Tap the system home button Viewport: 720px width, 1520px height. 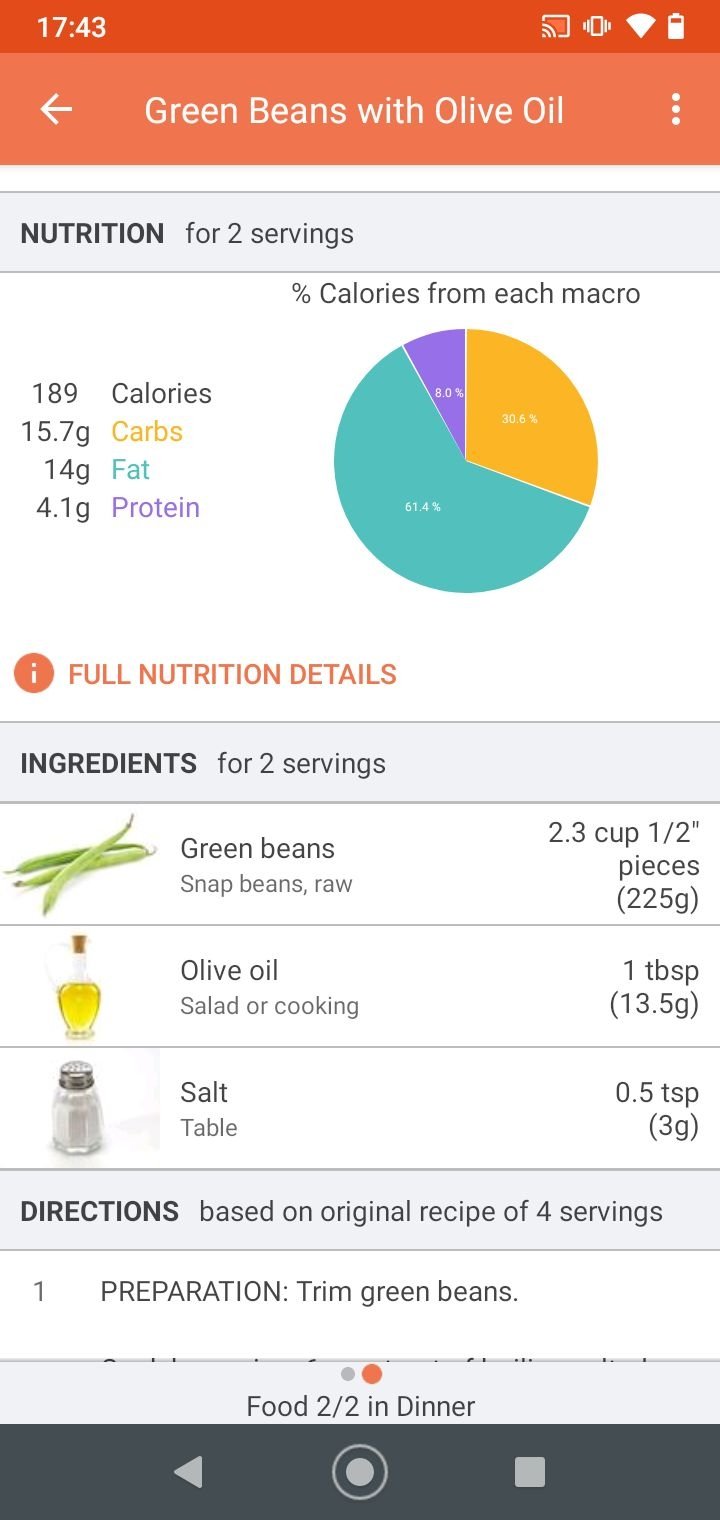coord(360,1472)
